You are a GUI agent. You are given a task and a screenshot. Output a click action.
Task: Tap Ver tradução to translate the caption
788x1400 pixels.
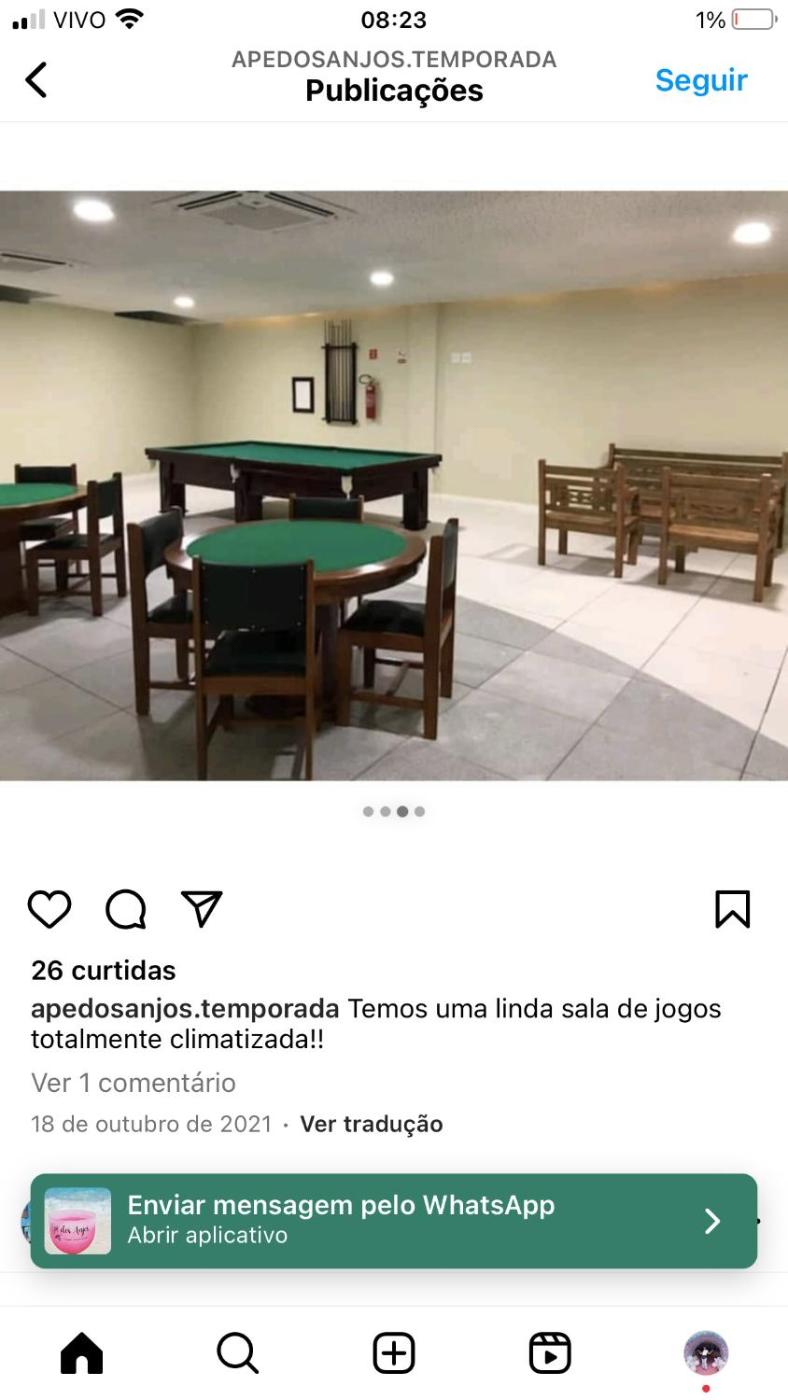(371, 1124)
